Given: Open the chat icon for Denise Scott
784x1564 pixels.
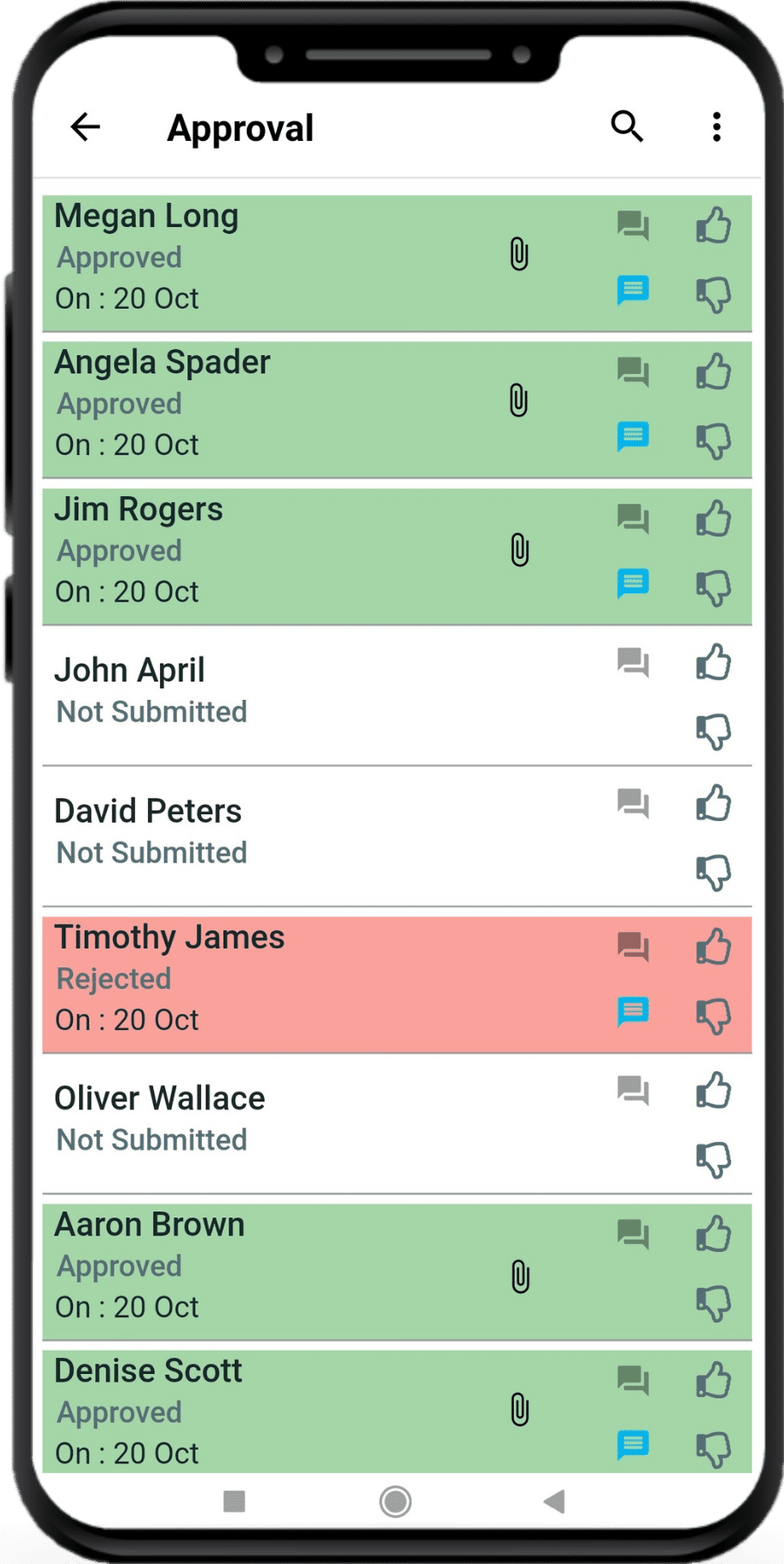Looking at the screenshot, I should coord(634,1378).
